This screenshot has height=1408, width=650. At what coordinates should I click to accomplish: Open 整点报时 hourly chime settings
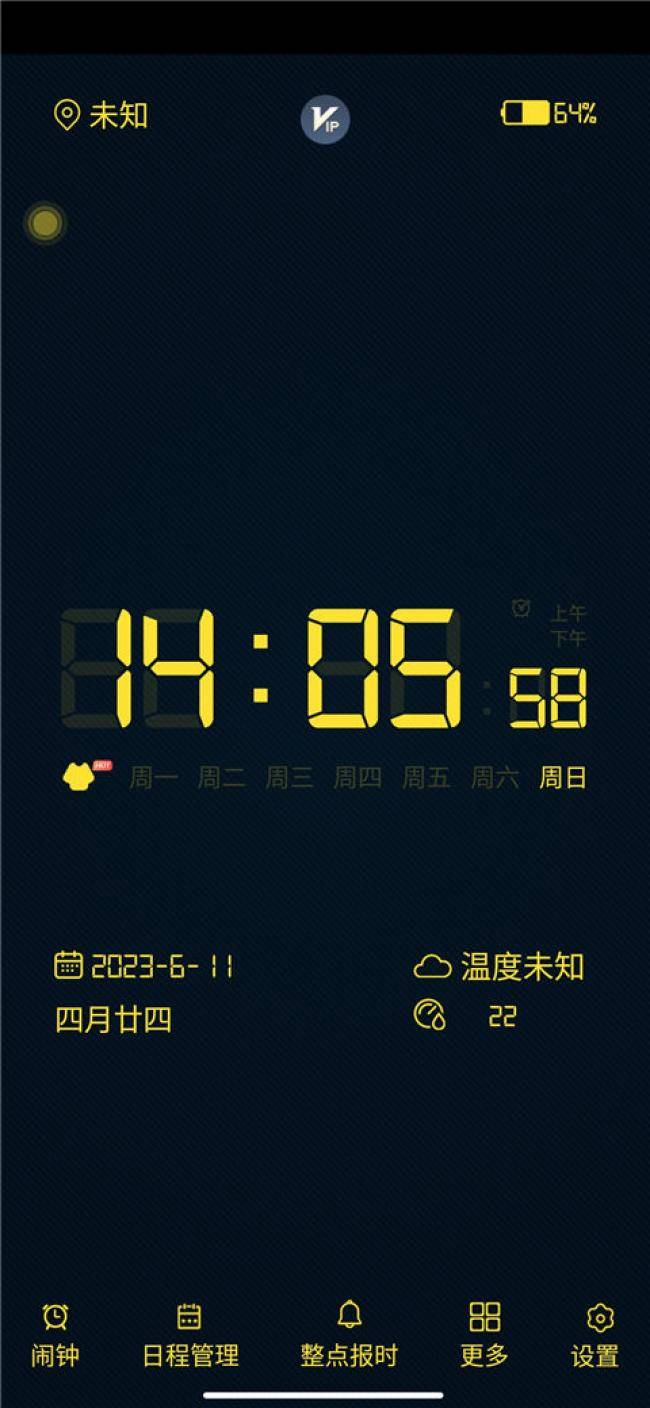[349, 1335]
